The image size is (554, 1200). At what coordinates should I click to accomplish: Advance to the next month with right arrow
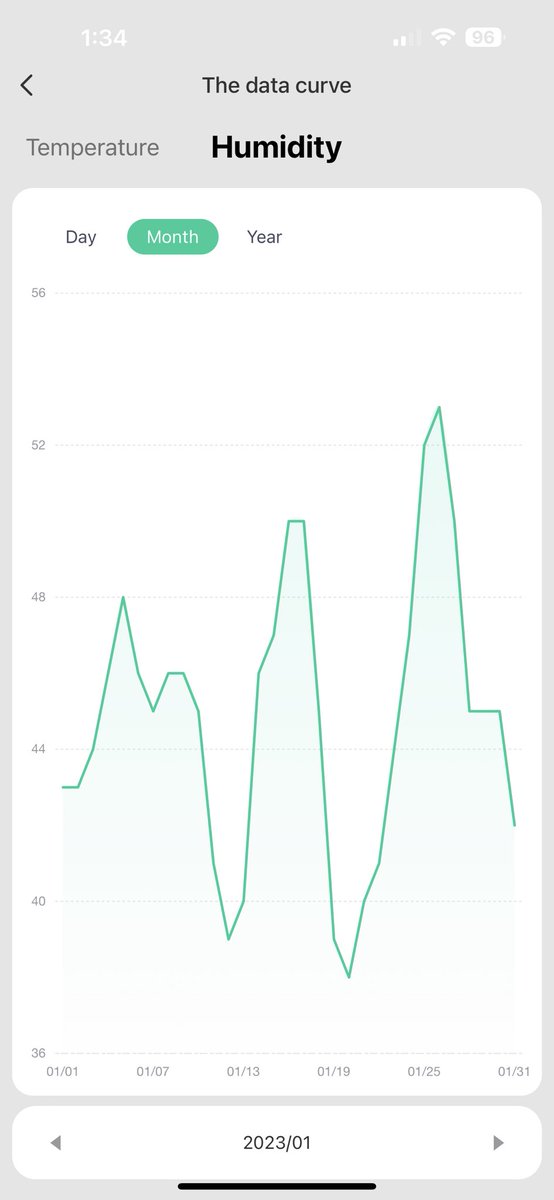pyautogui.click(x=498, y=1143)
